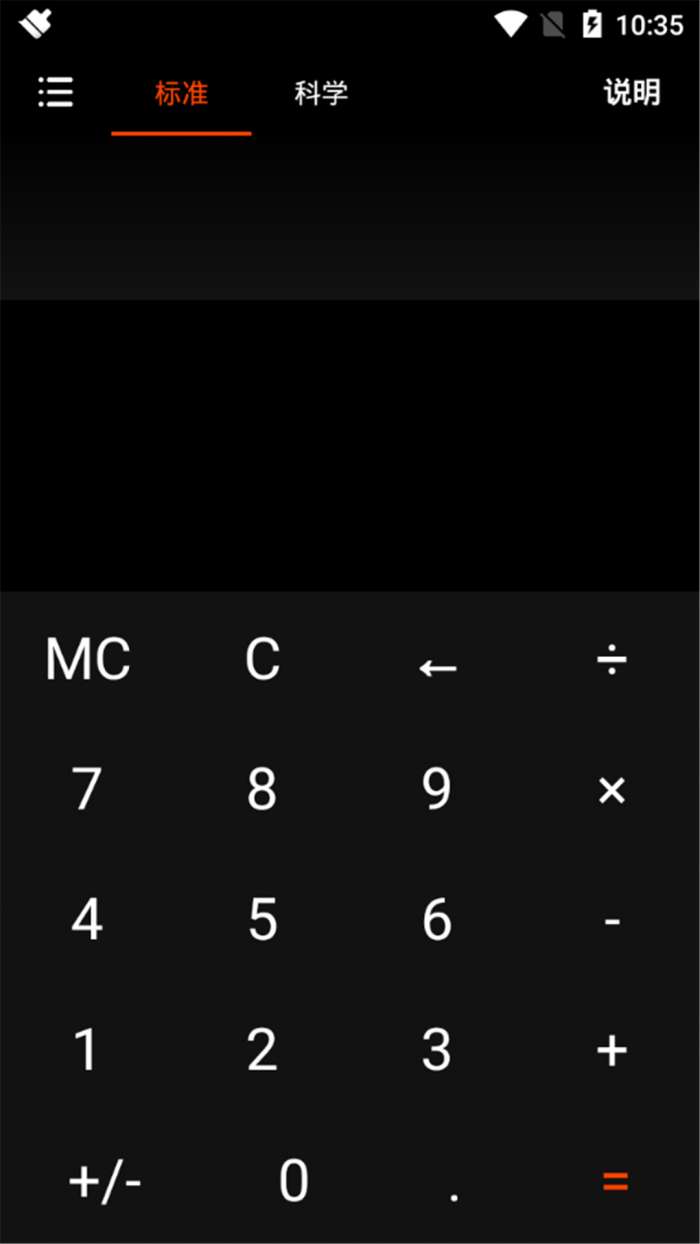Screen dimensions: 700x1244
Task: Choose the divide operator
Action: pos(612,660)
